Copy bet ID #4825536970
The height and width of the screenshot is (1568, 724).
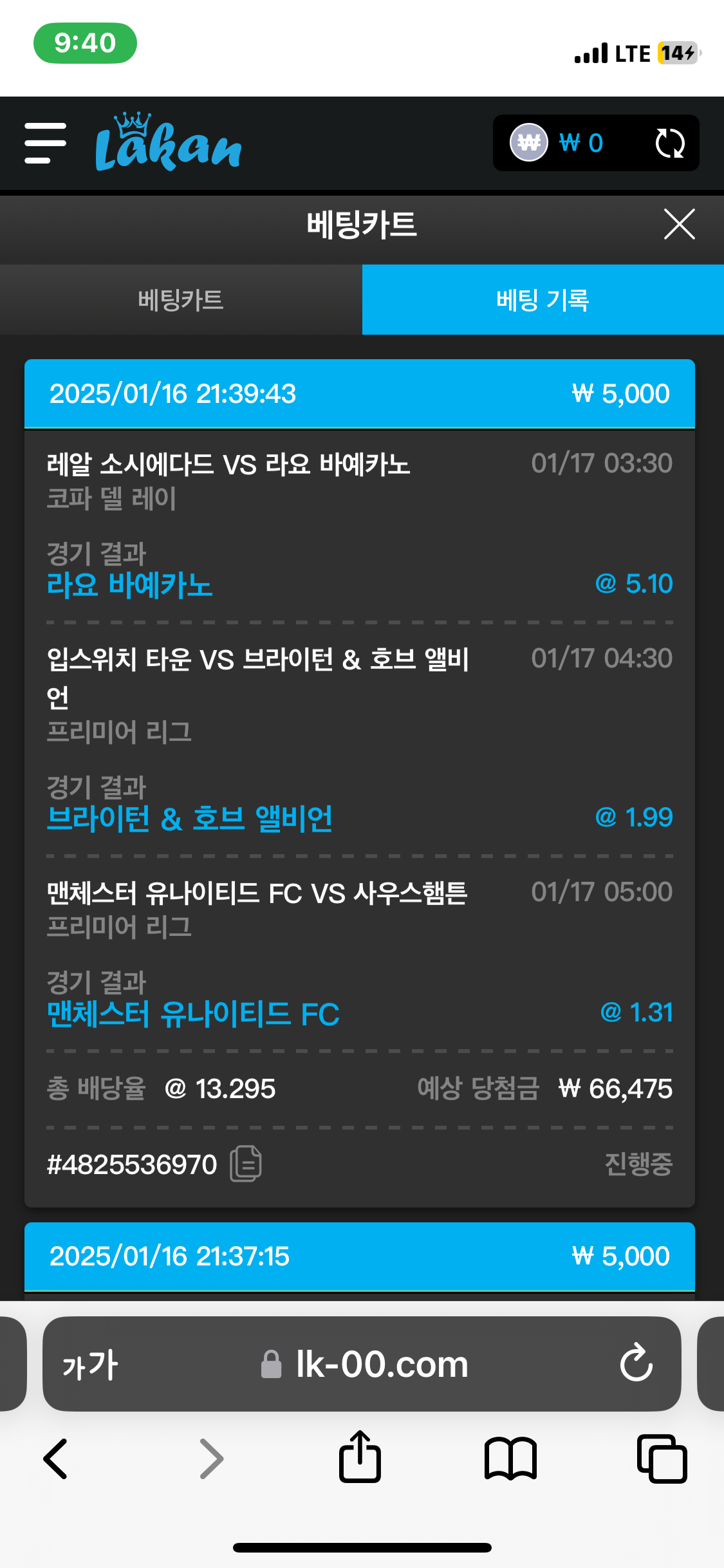click(x=246, y=1164)
